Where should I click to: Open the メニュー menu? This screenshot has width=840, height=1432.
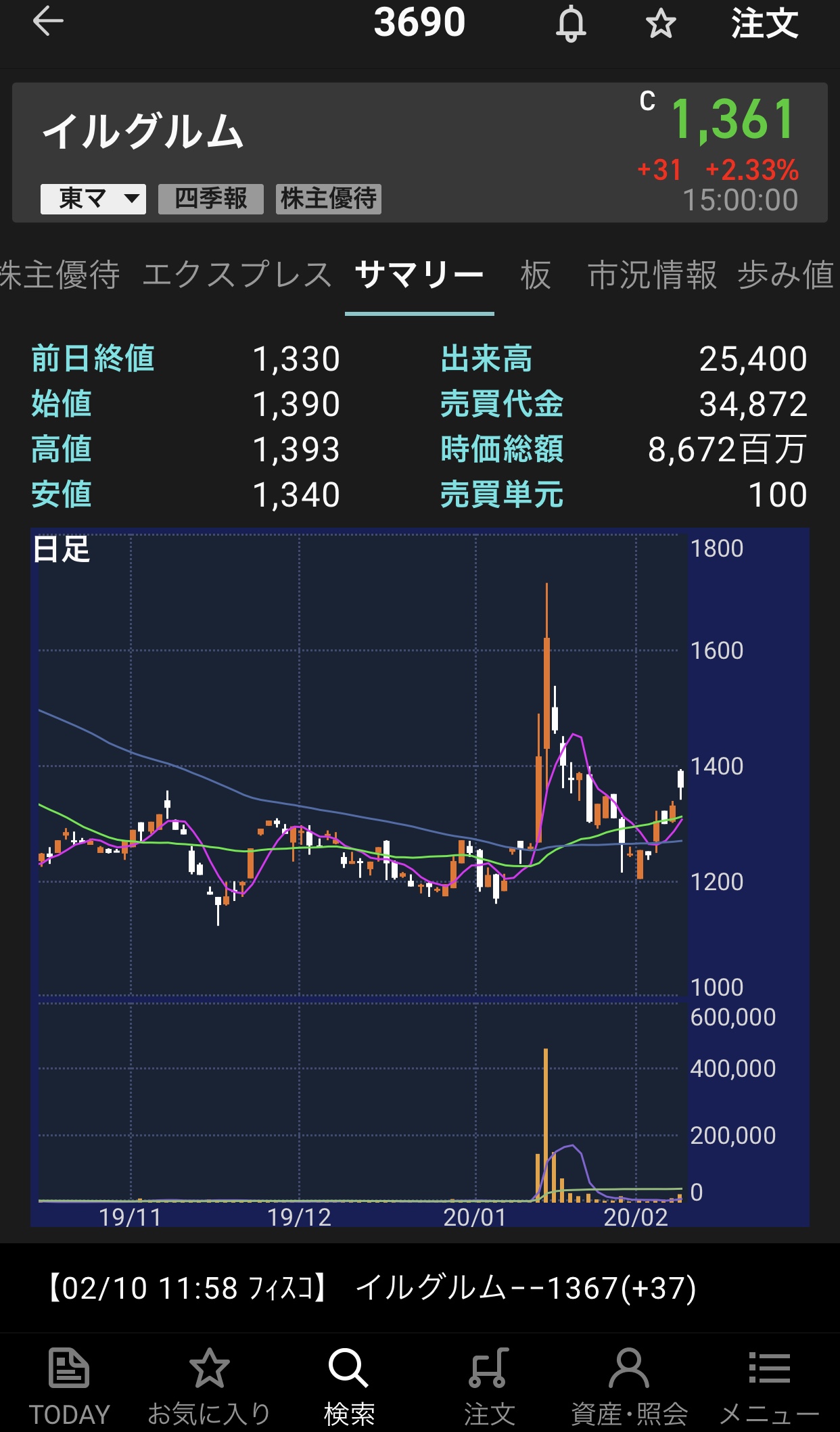click(769, 1384)
